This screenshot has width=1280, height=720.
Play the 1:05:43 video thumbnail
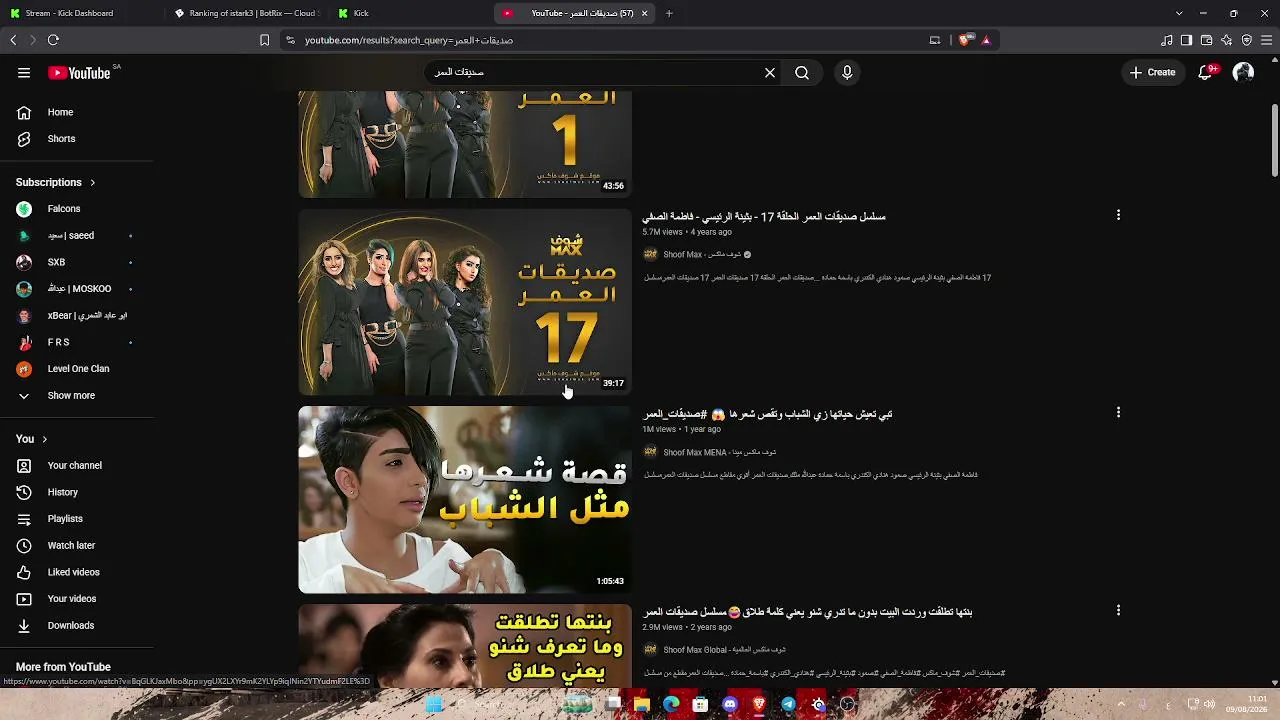[x=465, y=500]
